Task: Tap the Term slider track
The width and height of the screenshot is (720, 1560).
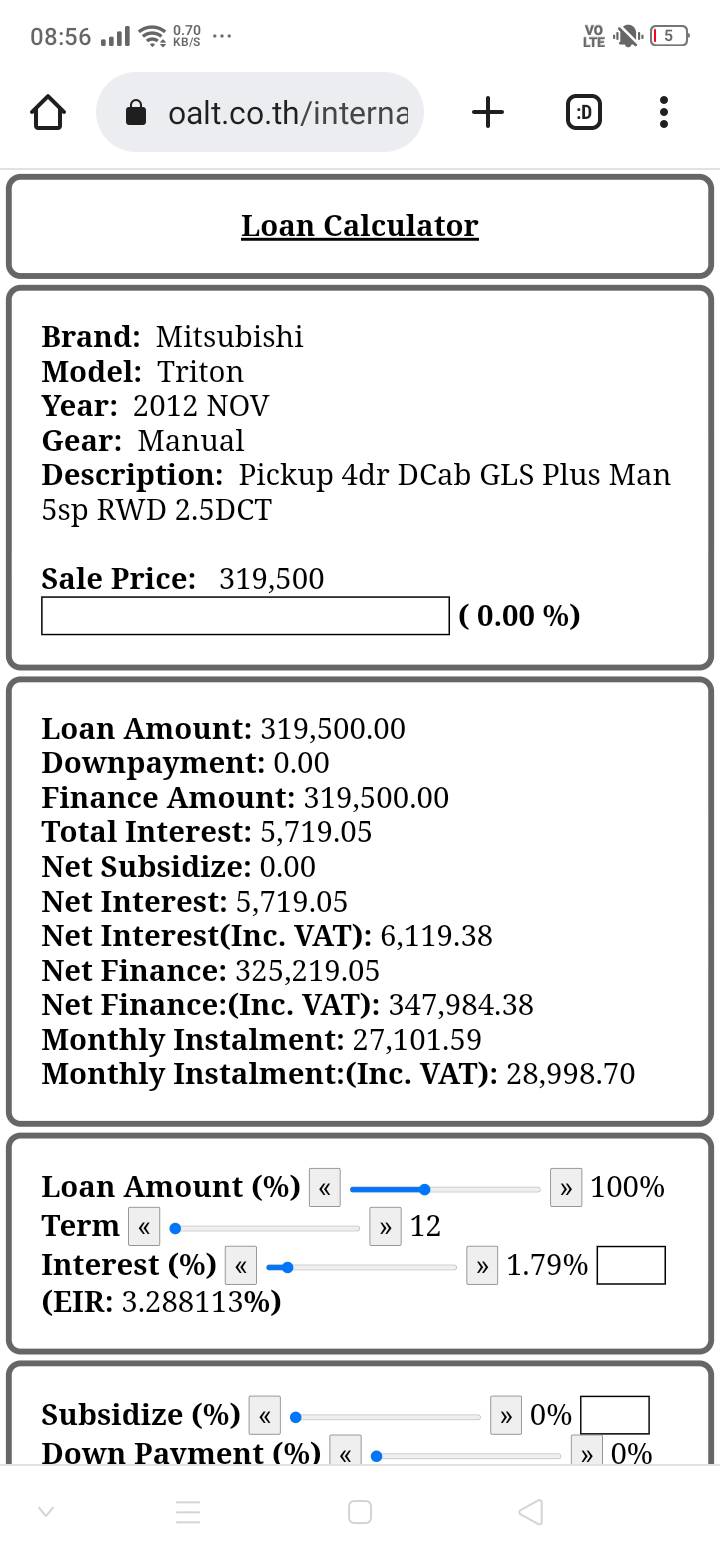Action: [x=265, y=1228]
